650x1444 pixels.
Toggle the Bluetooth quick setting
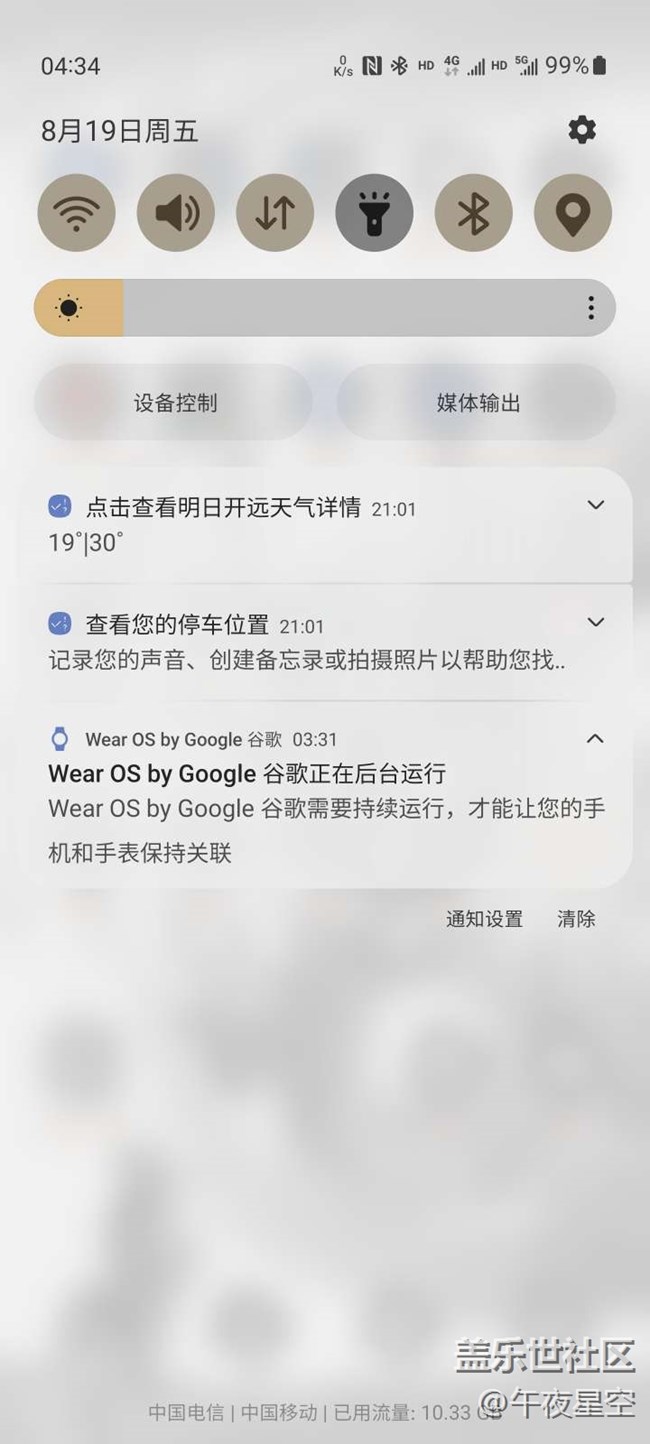(473, 213)
